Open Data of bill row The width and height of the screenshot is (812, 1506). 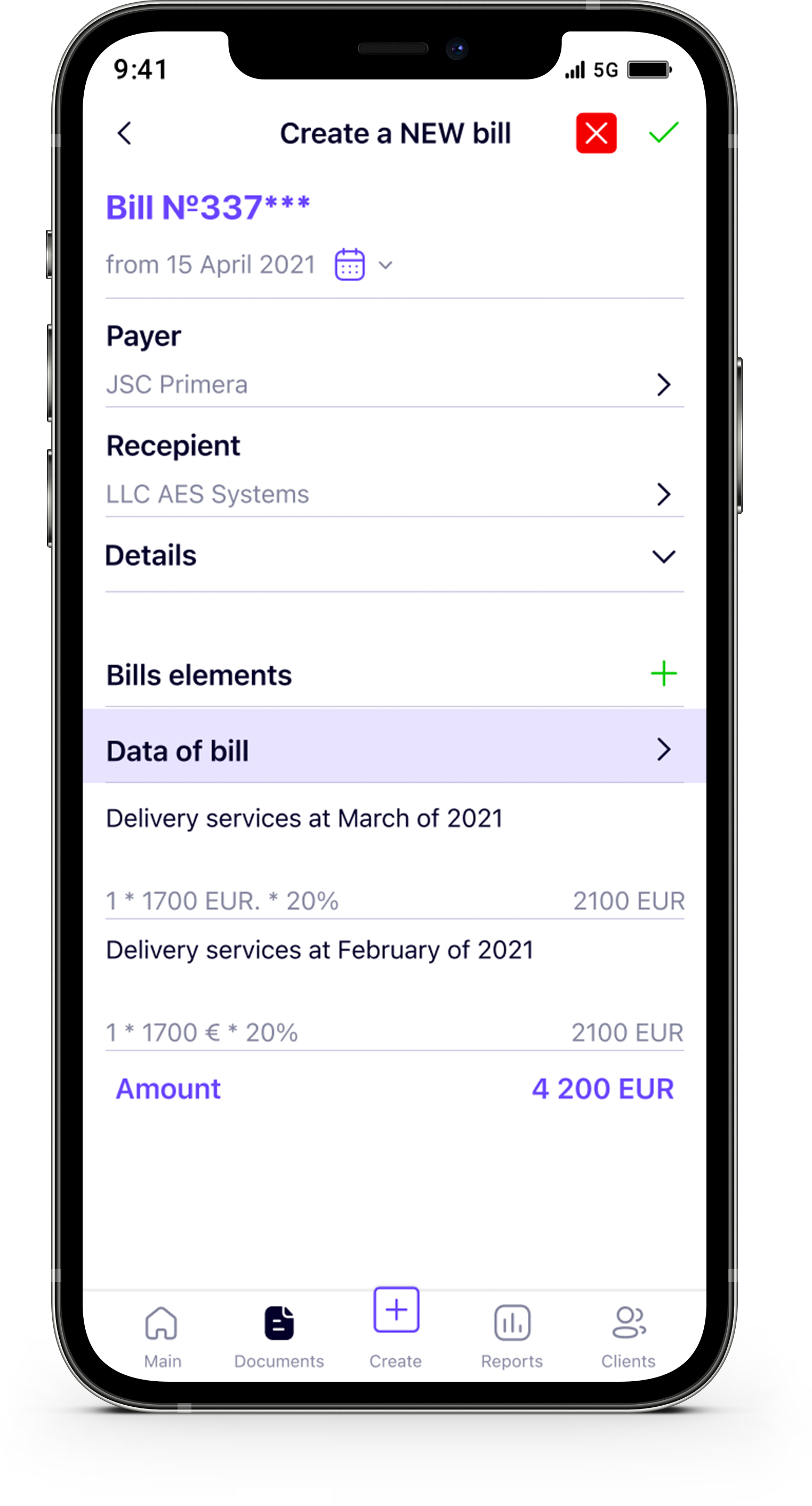coord(395,750)
